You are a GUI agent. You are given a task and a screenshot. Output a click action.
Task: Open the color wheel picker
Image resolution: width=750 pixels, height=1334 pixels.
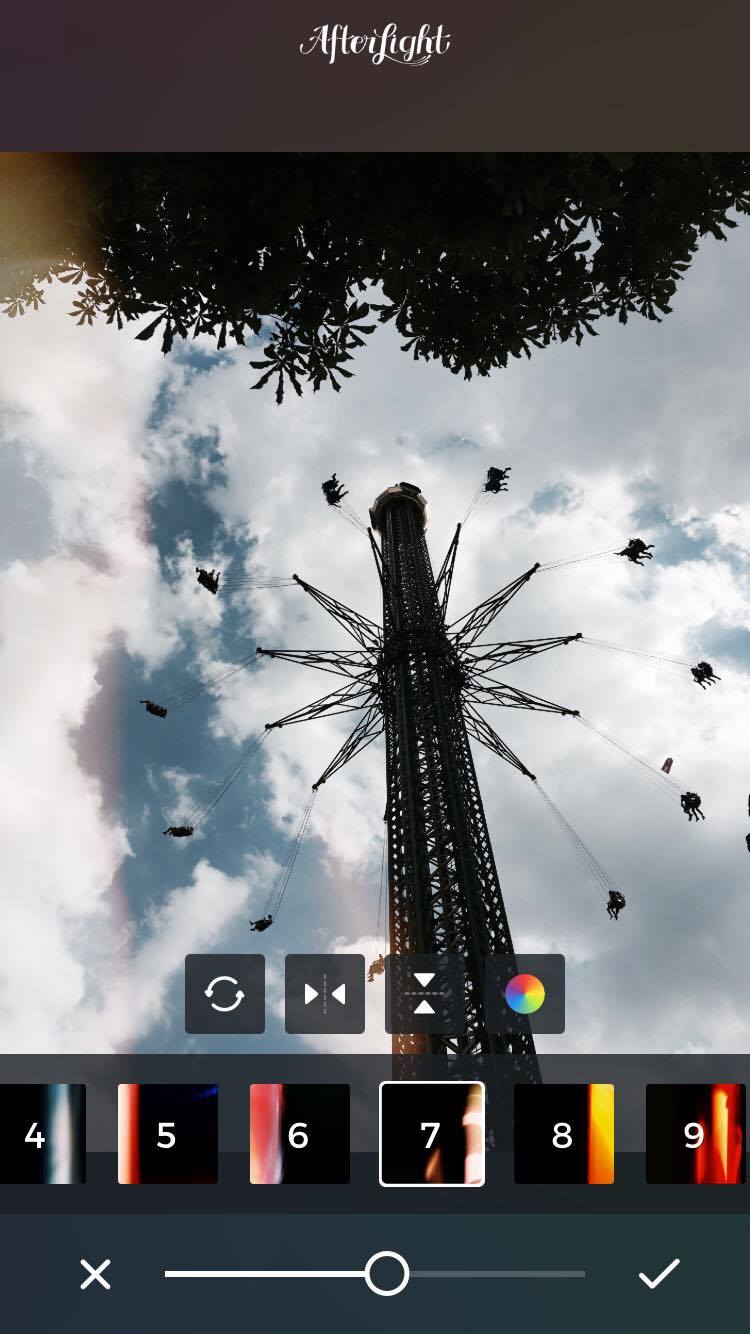[x=525, y=994]
